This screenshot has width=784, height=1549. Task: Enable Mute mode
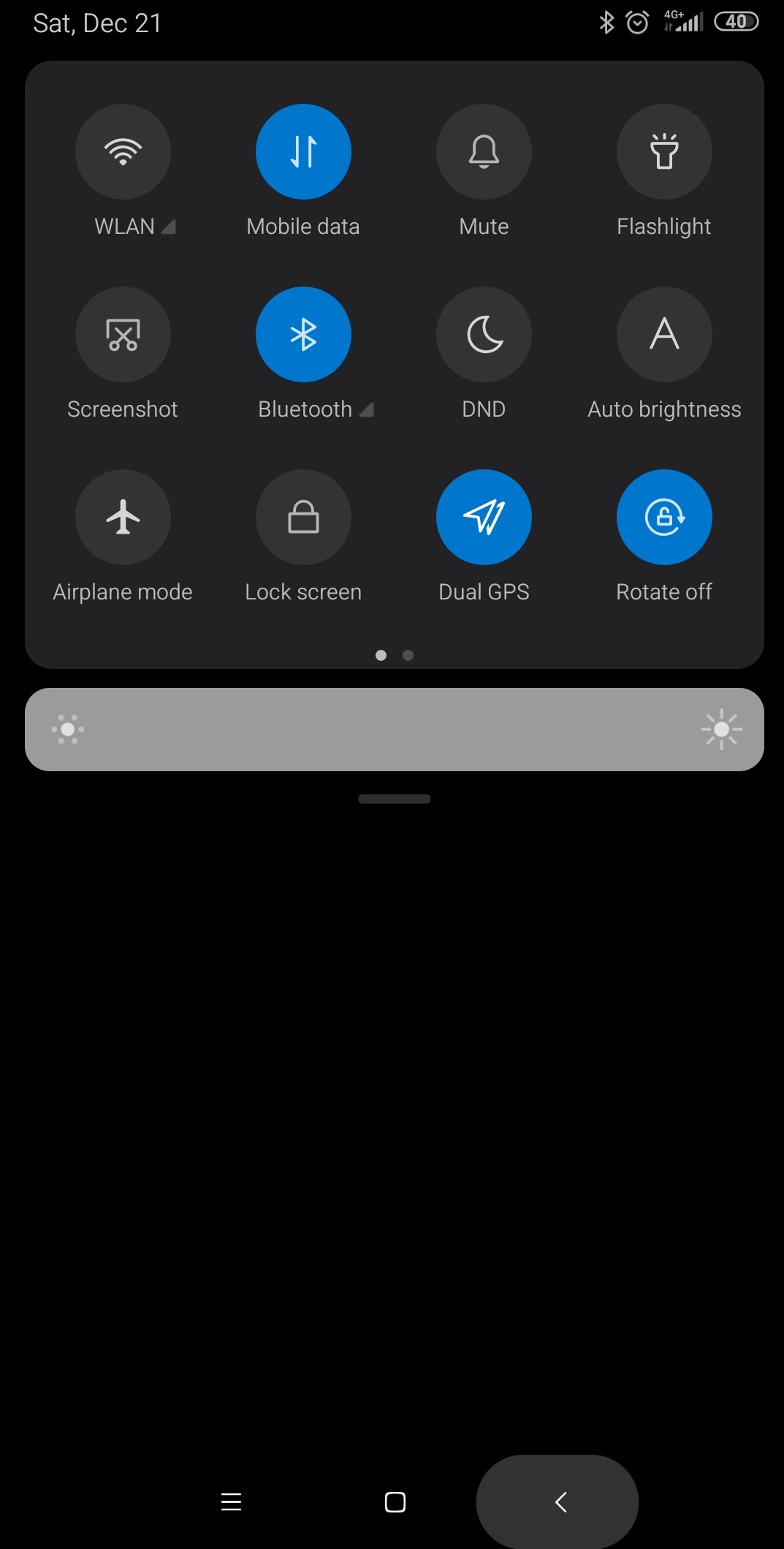pos(484,152)
